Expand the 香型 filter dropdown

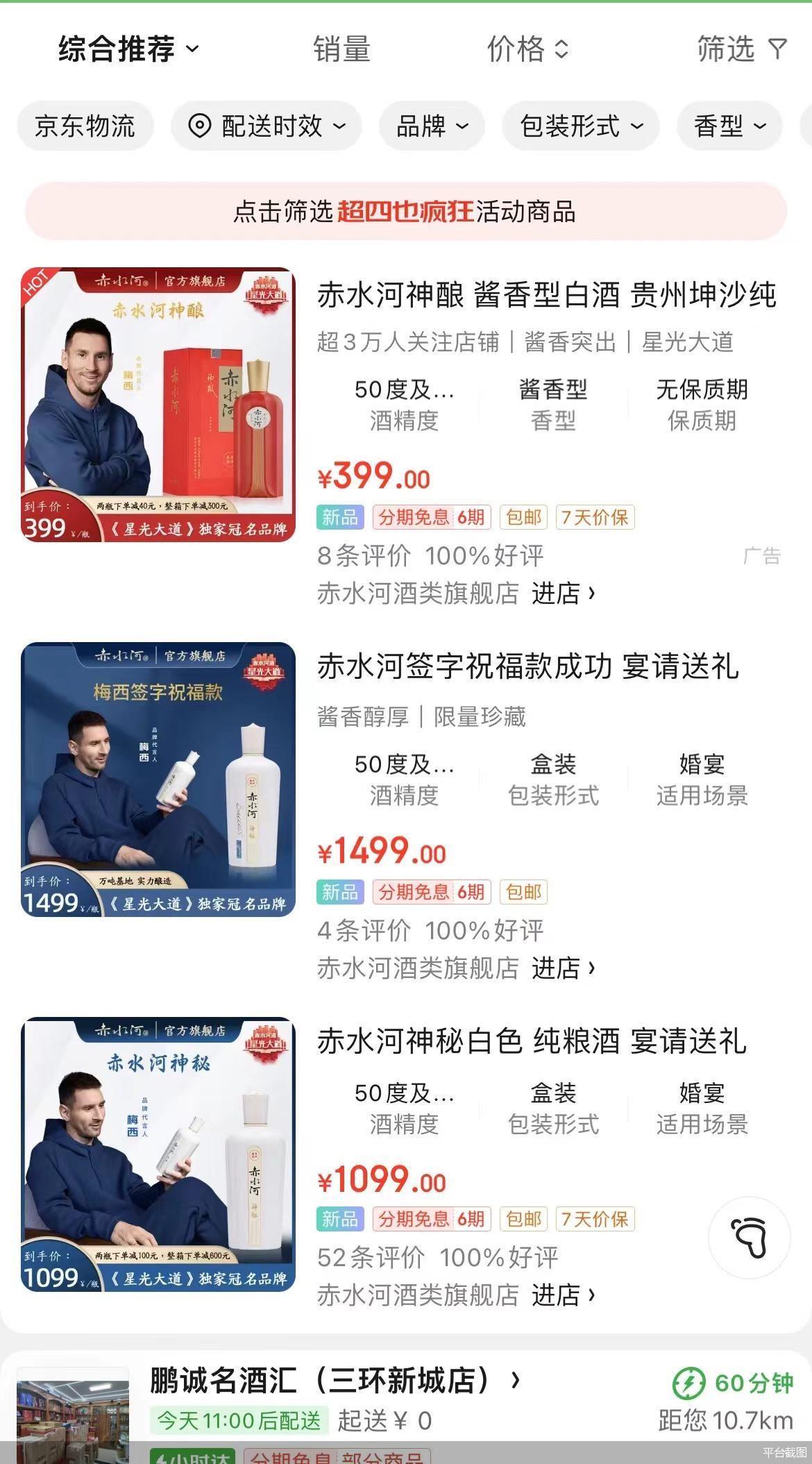pos(729,126)
